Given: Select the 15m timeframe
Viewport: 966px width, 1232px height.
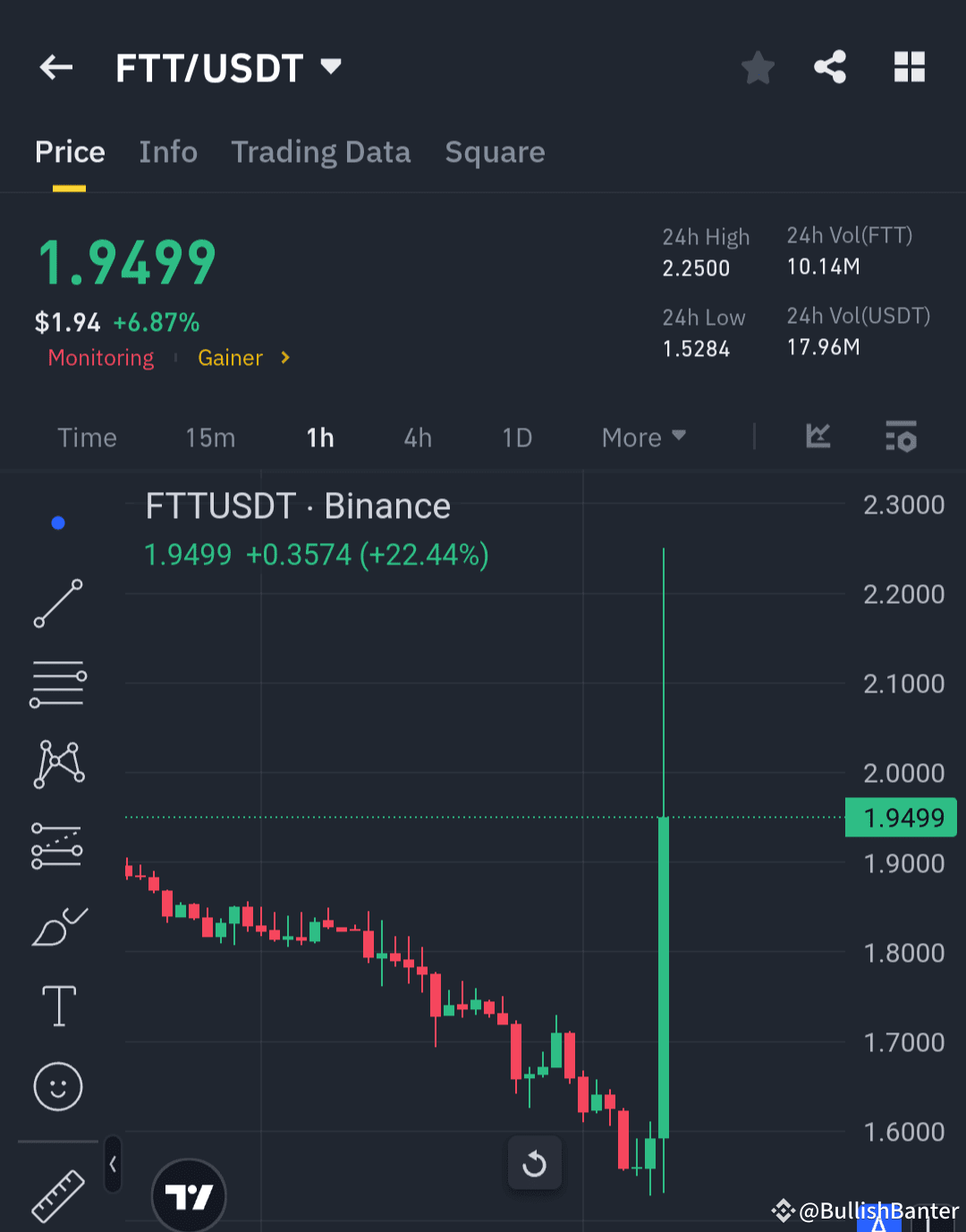Looking at the screenshot, I should click(x=210, y=438).
